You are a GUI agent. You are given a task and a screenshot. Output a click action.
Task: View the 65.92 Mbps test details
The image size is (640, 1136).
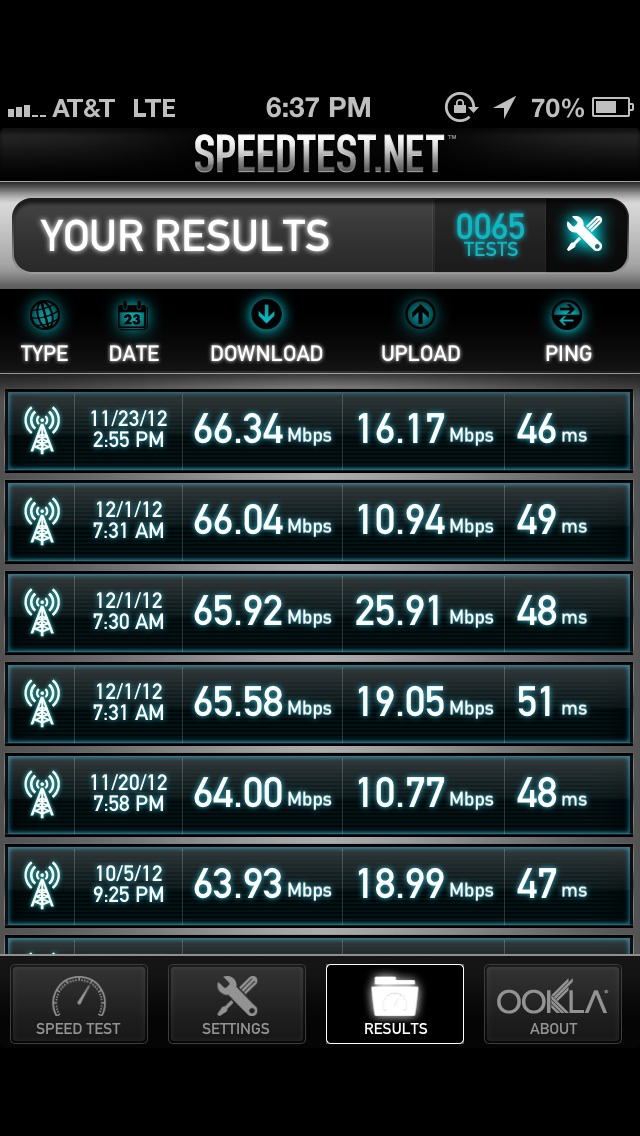[x=319, y=612]
